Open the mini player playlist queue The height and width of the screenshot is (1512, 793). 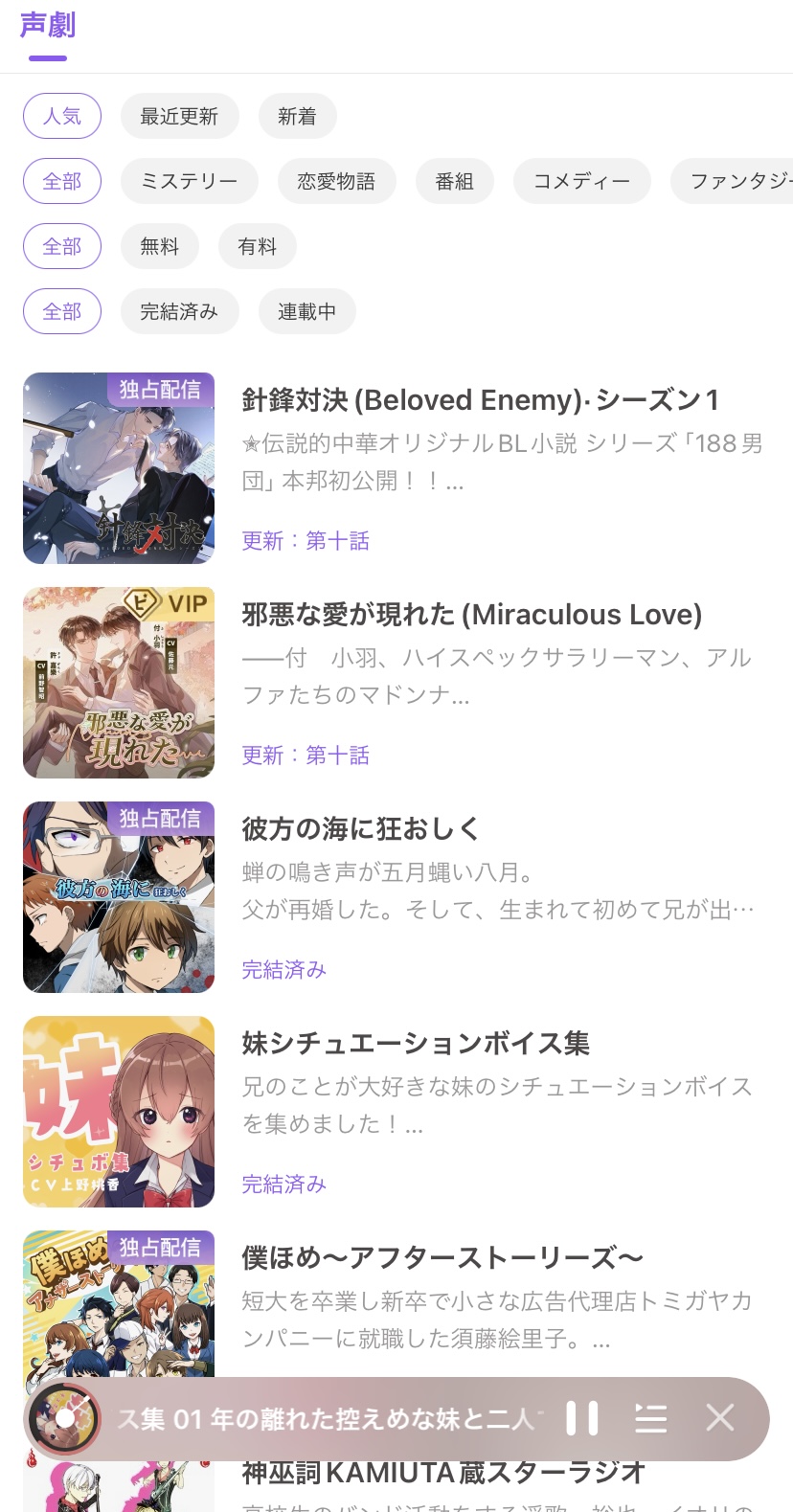(x=651, y=1418)
